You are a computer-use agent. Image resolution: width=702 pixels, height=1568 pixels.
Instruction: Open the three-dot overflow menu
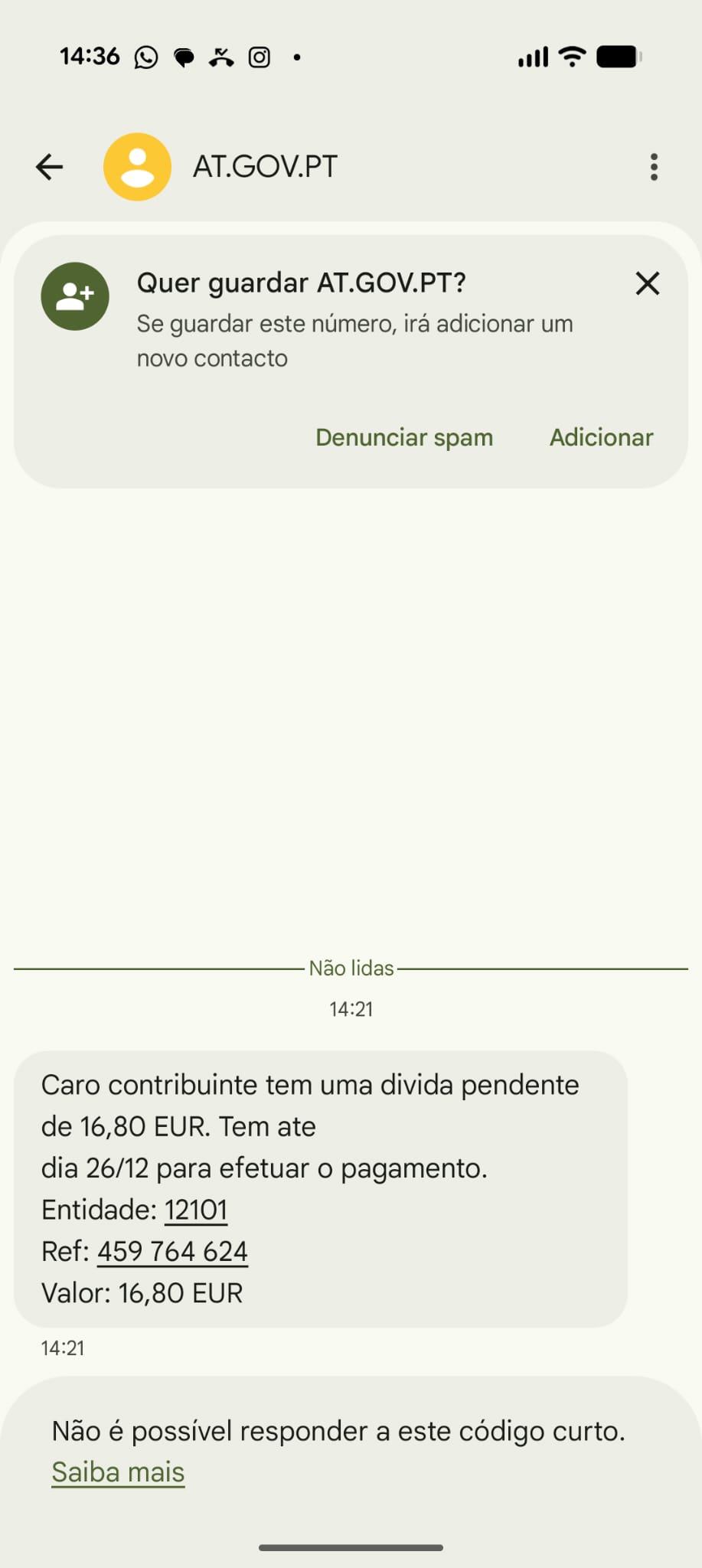point(653,167)
